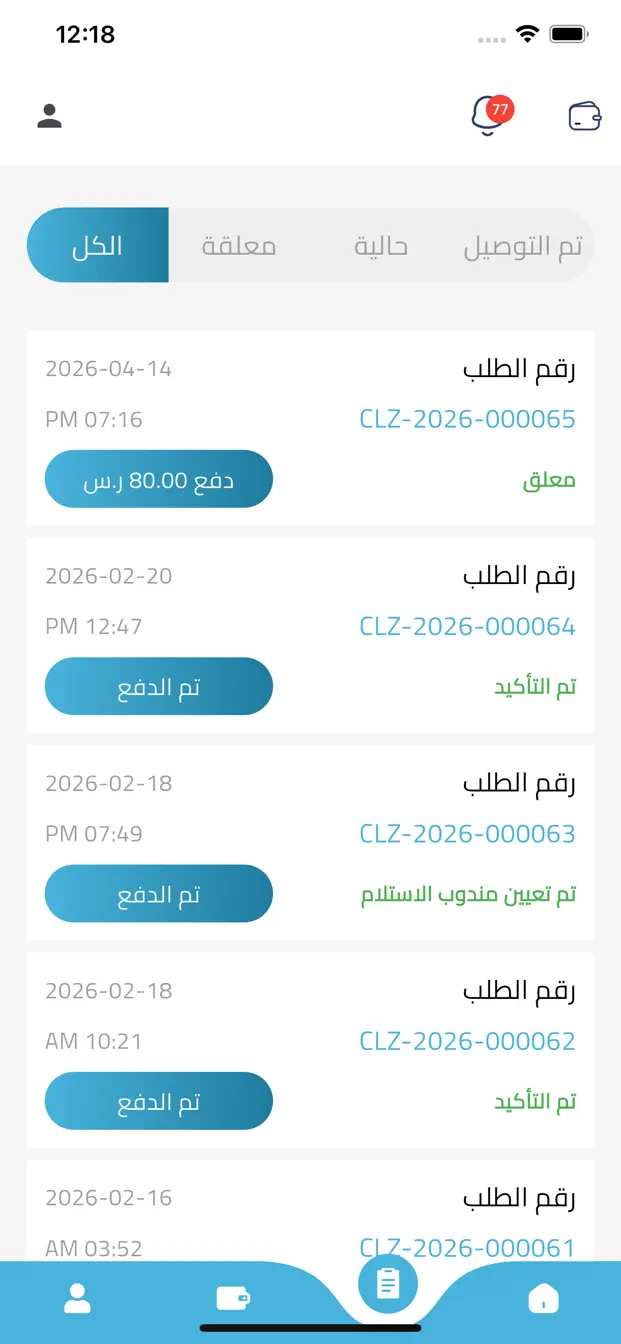Open order CLZ-2026-000065 details
The image size is (621, 1344).
click(x=311, y=428)
